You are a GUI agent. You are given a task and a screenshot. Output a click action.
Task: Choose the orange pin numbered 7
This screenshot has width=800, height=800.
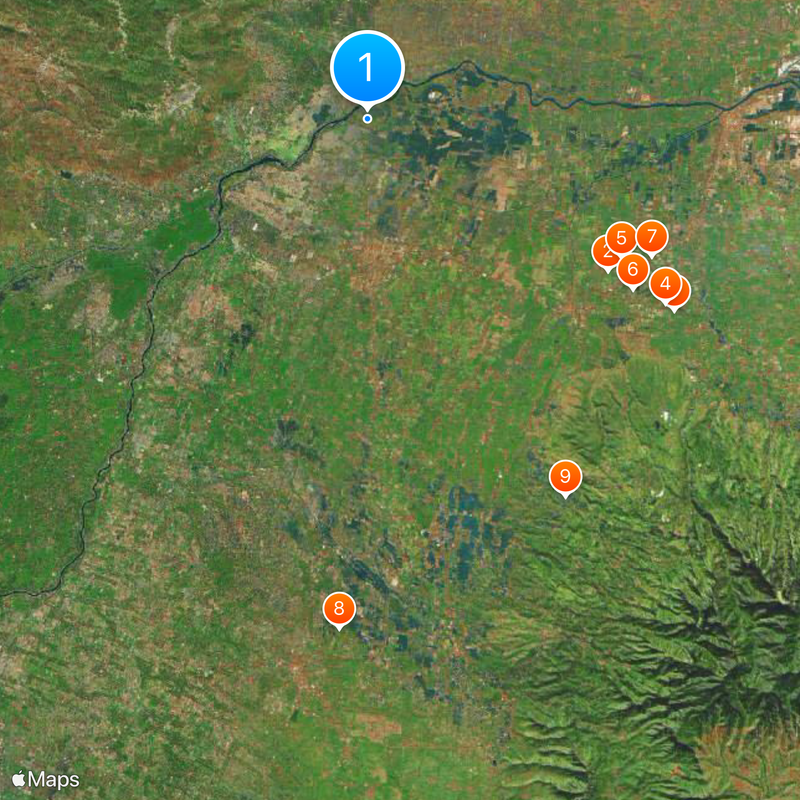pos(651,237)
